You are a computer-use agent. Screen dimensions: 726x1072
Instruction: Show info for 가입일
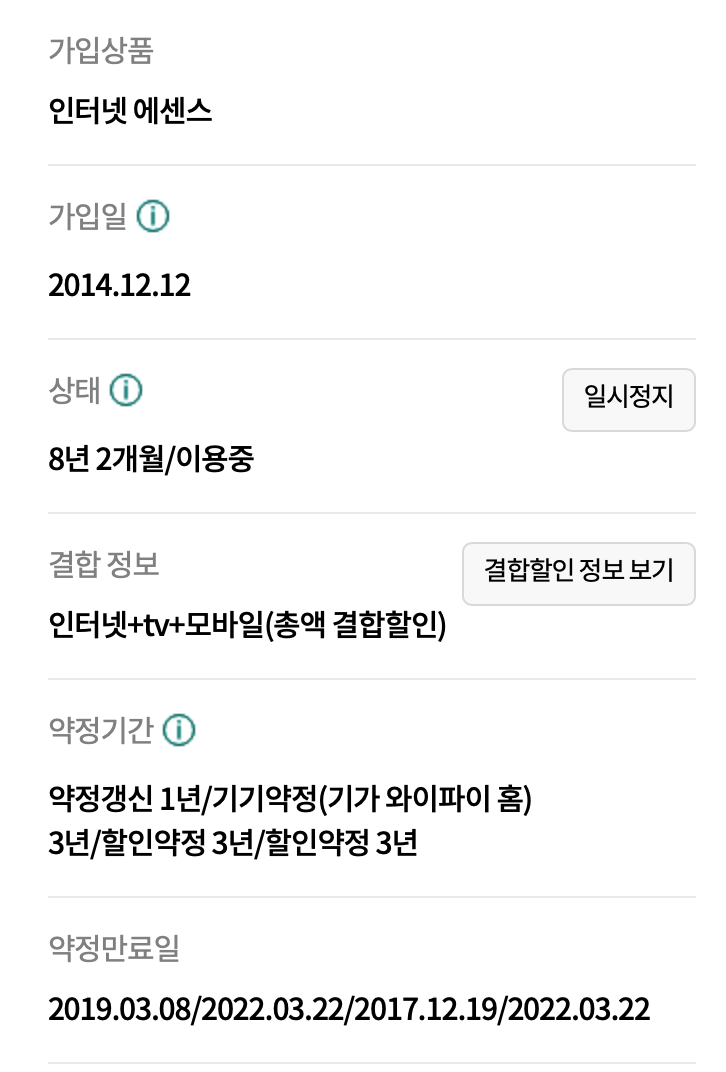(153, 216)
